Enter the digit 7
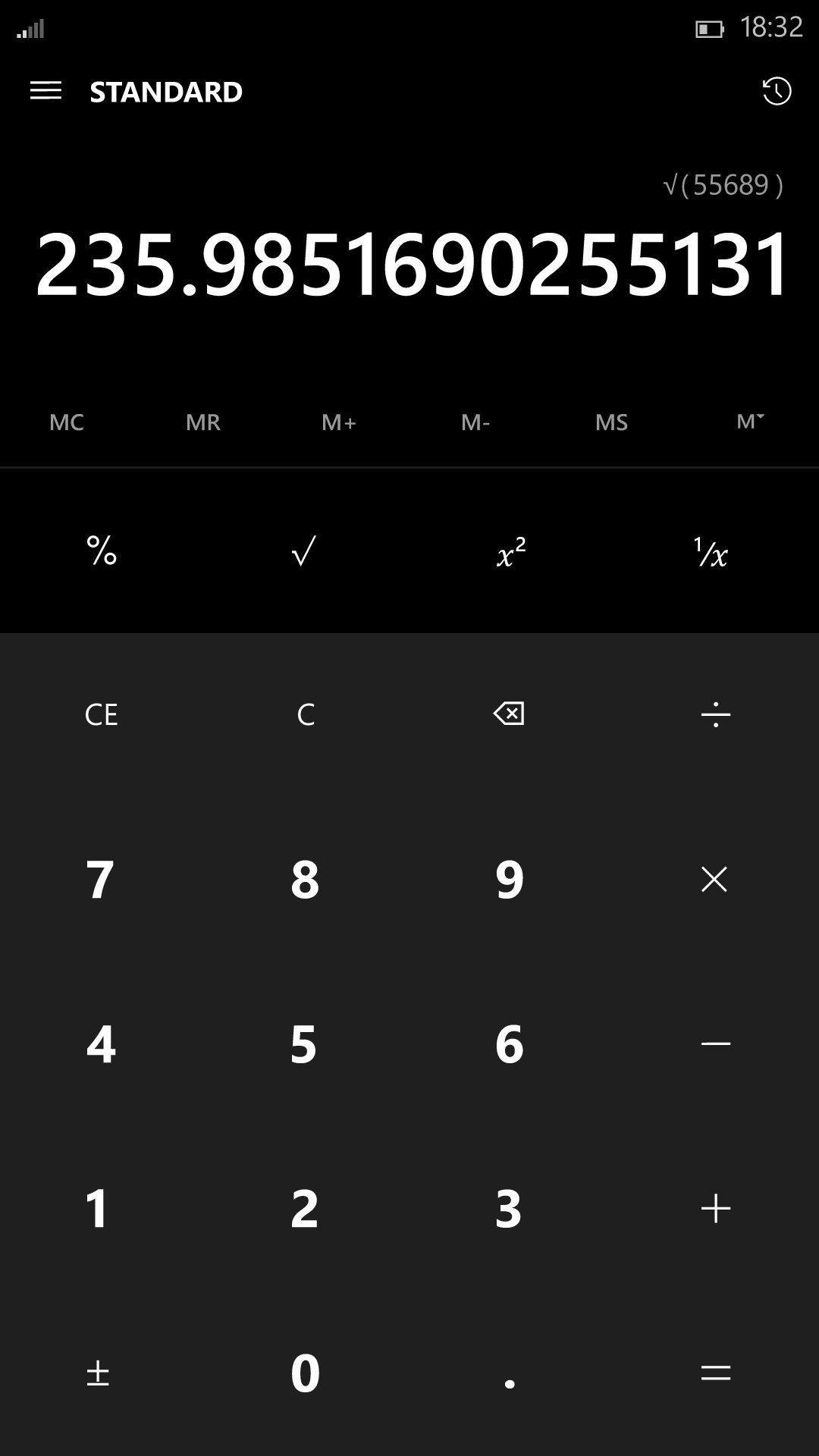 101,880
